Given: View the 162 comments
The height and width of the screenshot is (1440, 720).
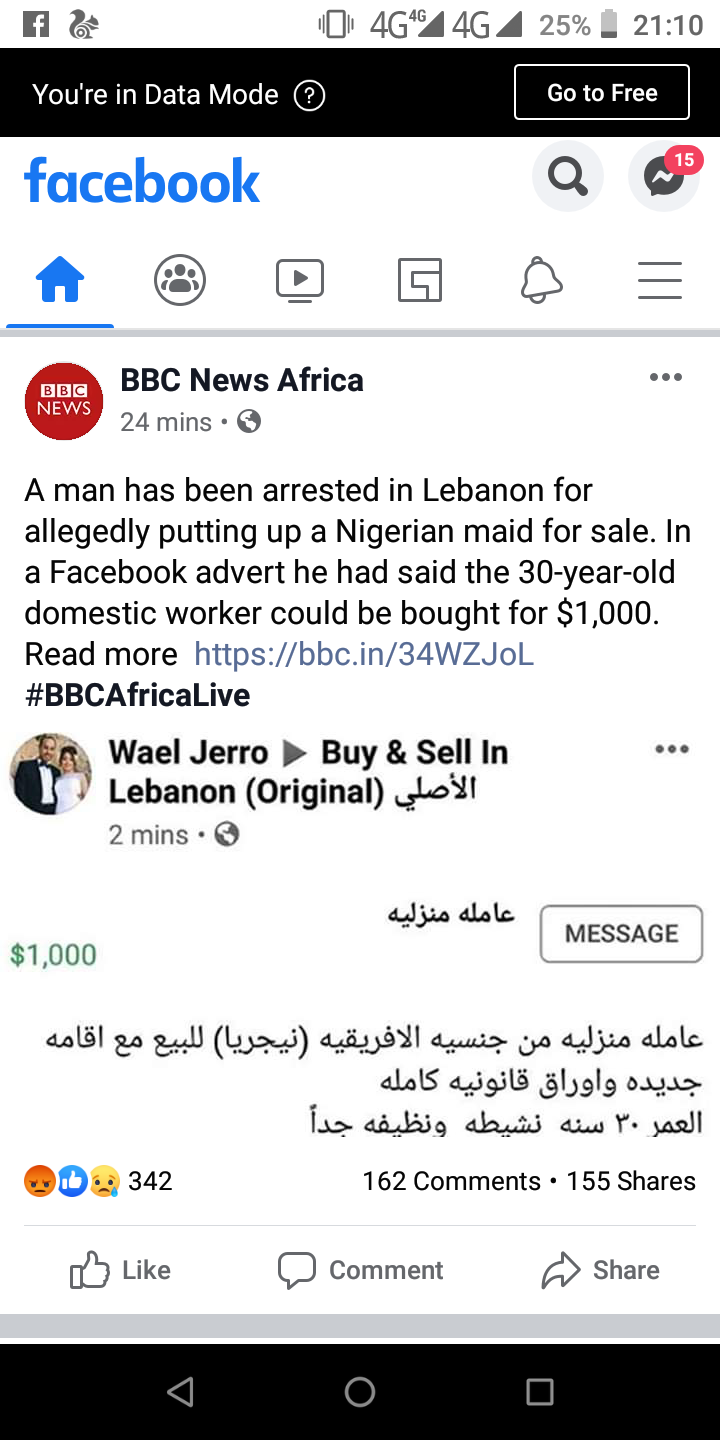Looking at the screenshot, I should 451,1181.
